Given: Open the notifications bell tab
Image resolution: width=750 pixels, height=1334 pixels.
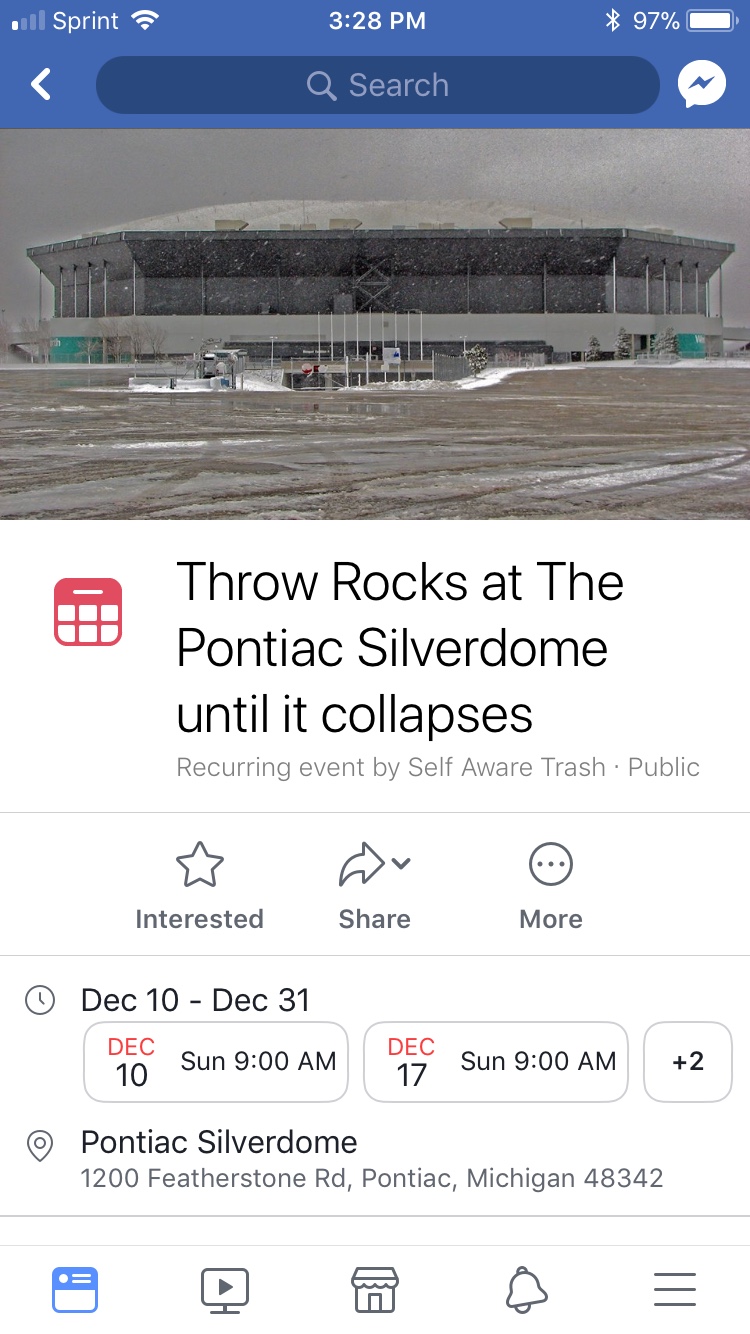Looking at the screenshot, I should 526,1289.
